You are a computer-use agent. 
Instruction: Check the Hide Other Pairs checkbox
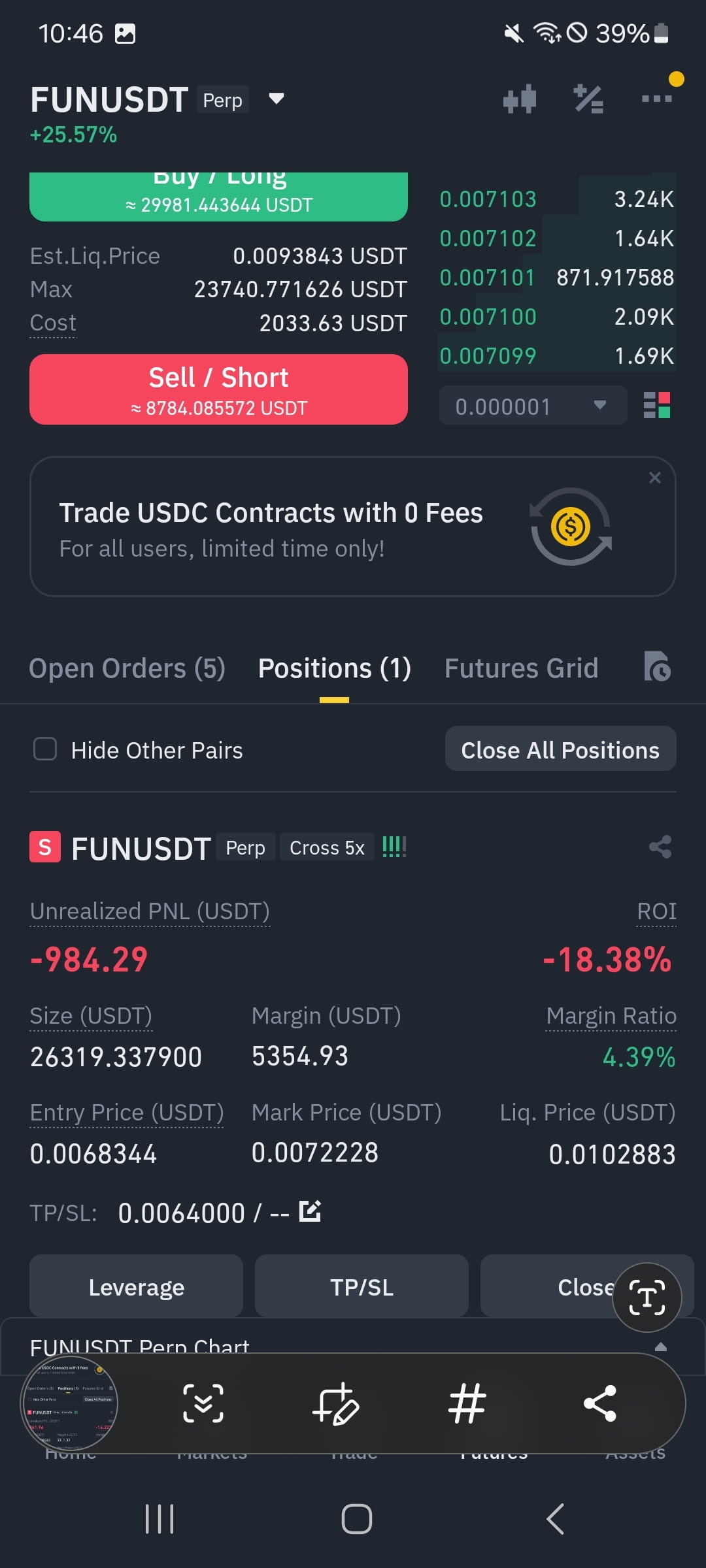(x=45, y=749)
